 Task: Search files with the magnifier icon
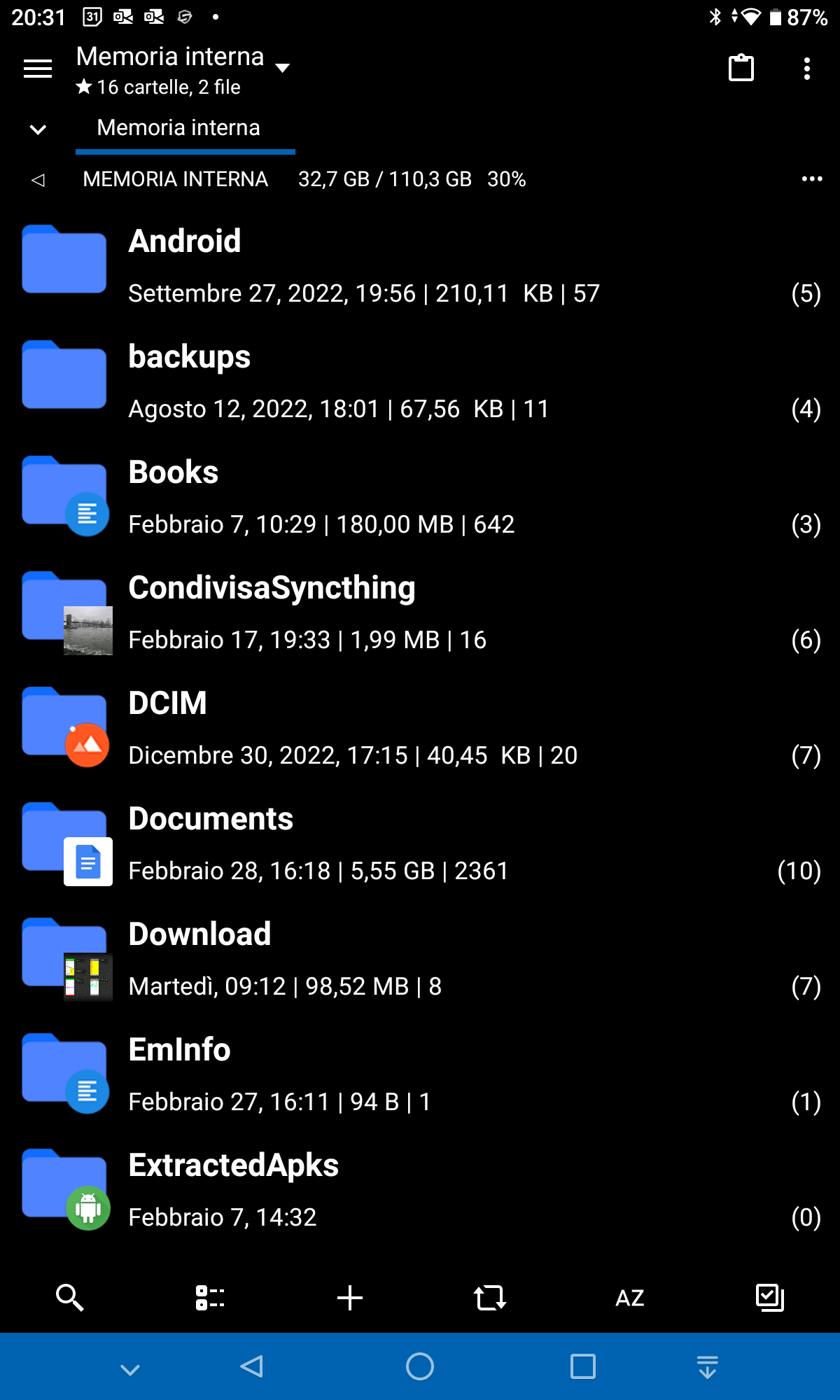point(70,1298)
